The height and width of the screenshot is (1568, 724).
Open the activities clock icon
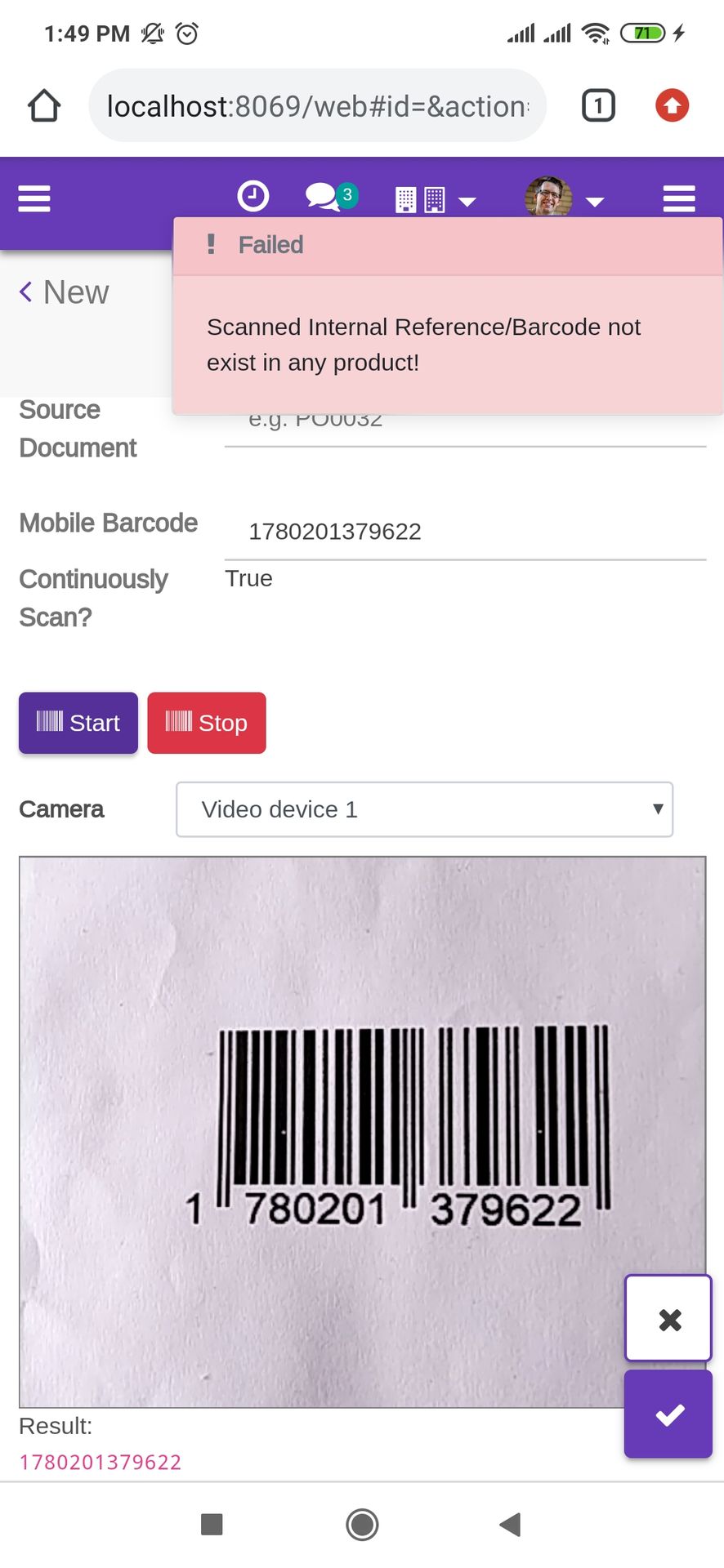click(253, 197)
